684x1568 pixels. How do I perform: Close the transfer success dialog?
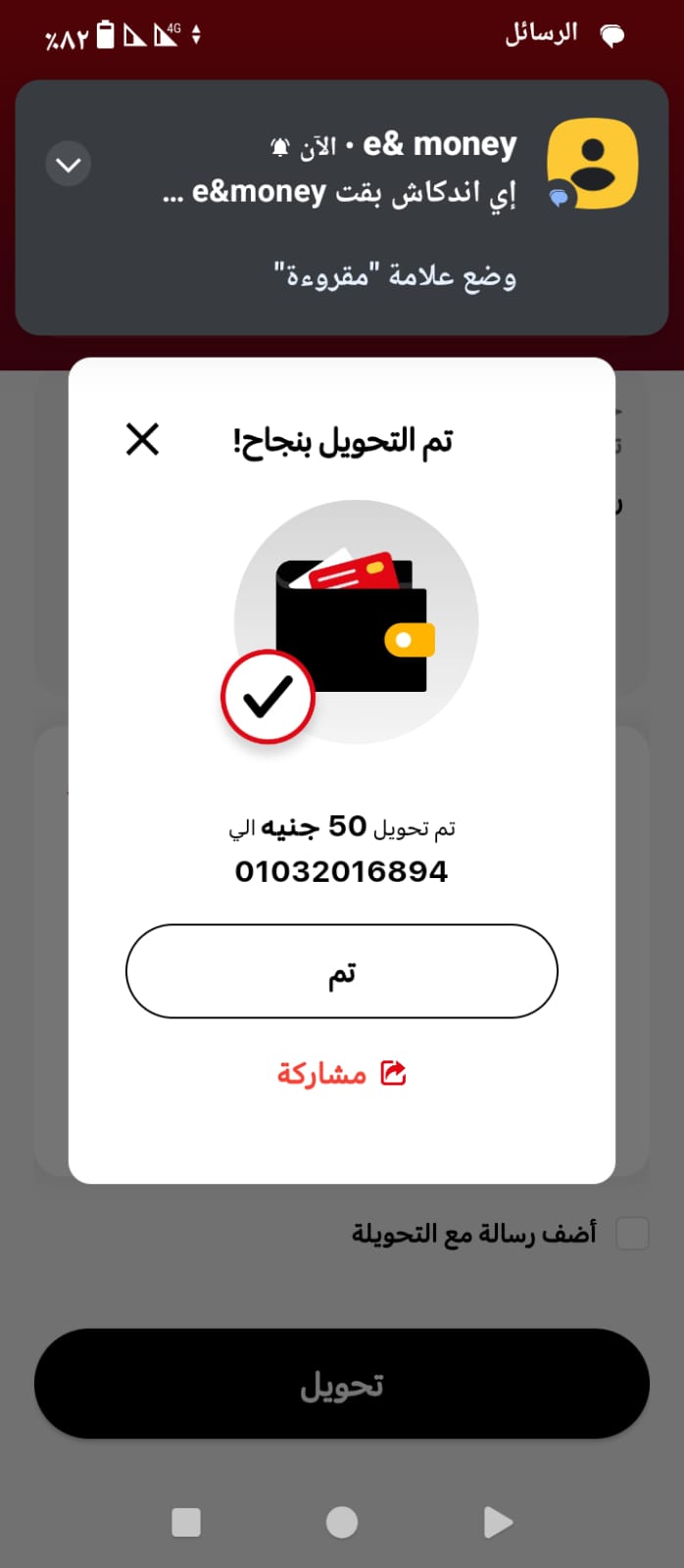142,439
